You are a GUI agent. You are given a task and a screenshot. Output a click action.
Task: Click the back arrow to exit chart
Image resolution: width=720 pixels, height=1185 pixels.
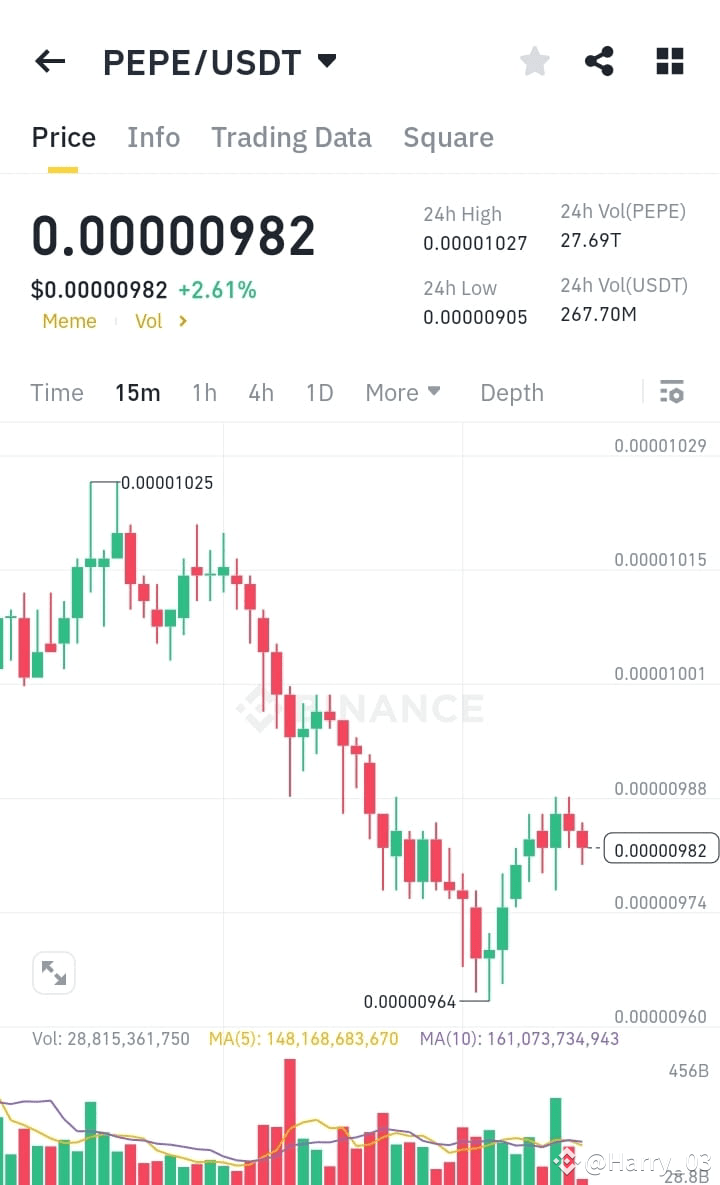tap(49, 61)
